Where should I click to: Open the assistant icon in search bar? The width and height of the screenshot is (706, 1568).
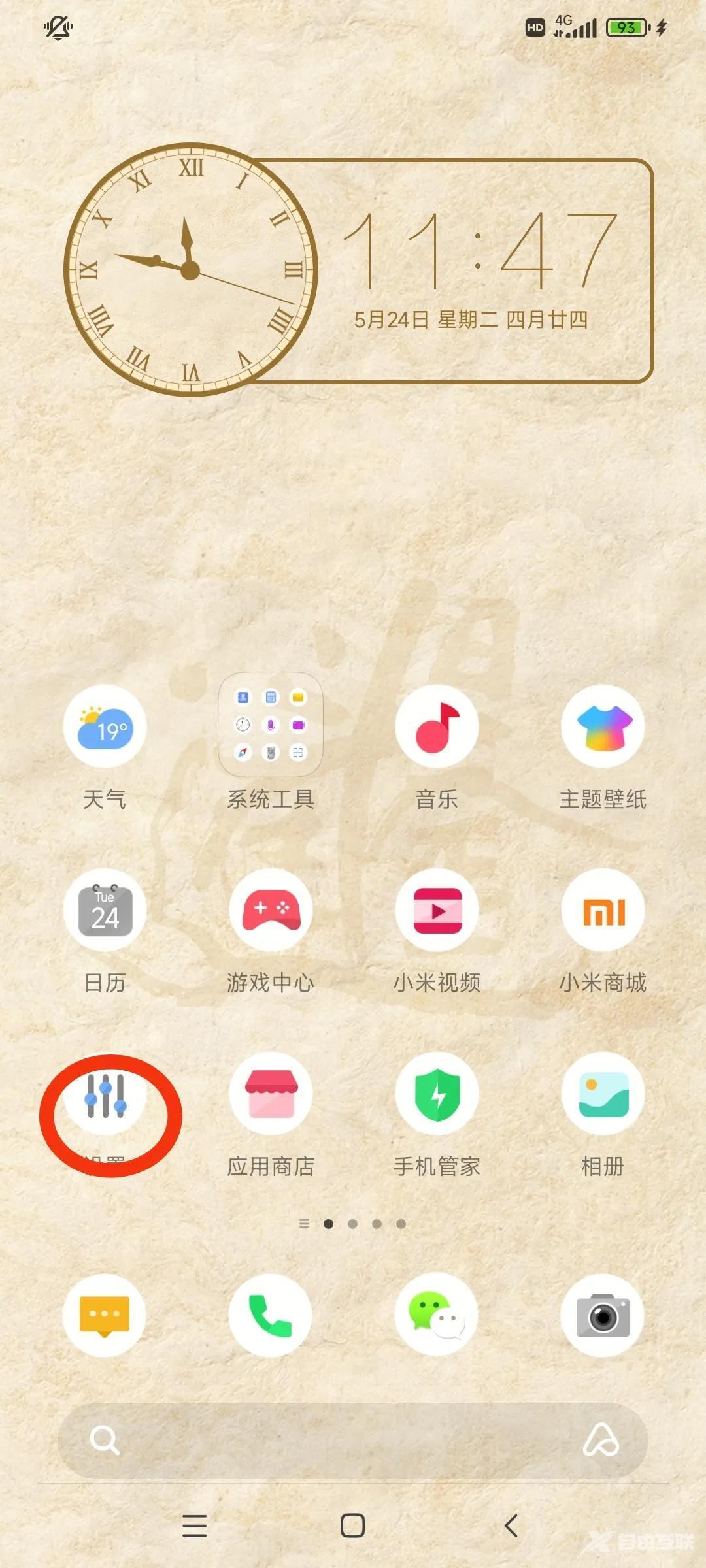click(x=601, y=1441)
